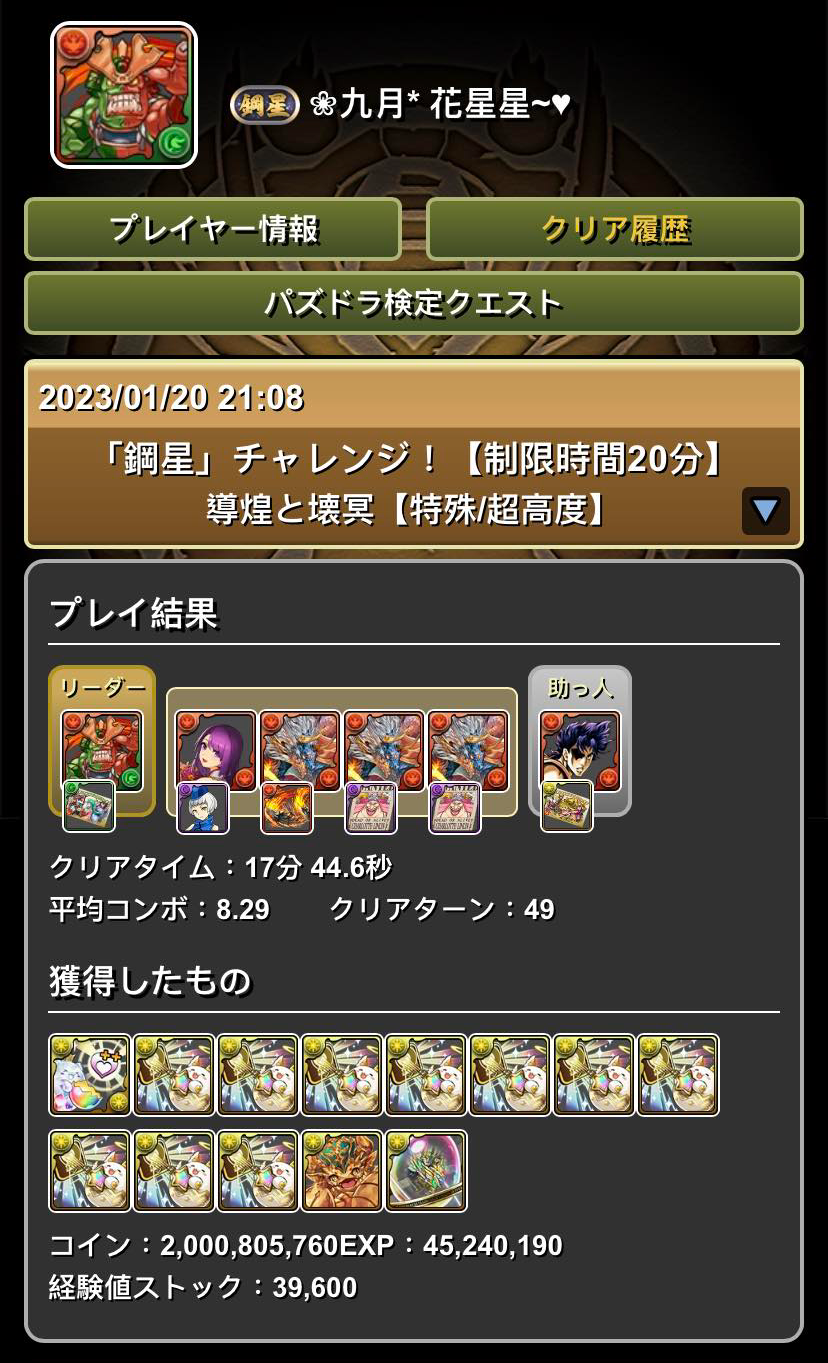The width and height of the screenshot is (828, 1363).
Task: Expand the 2023/01/20 dungeon entry dropdown arrow
Action: [x=766, y=511]
